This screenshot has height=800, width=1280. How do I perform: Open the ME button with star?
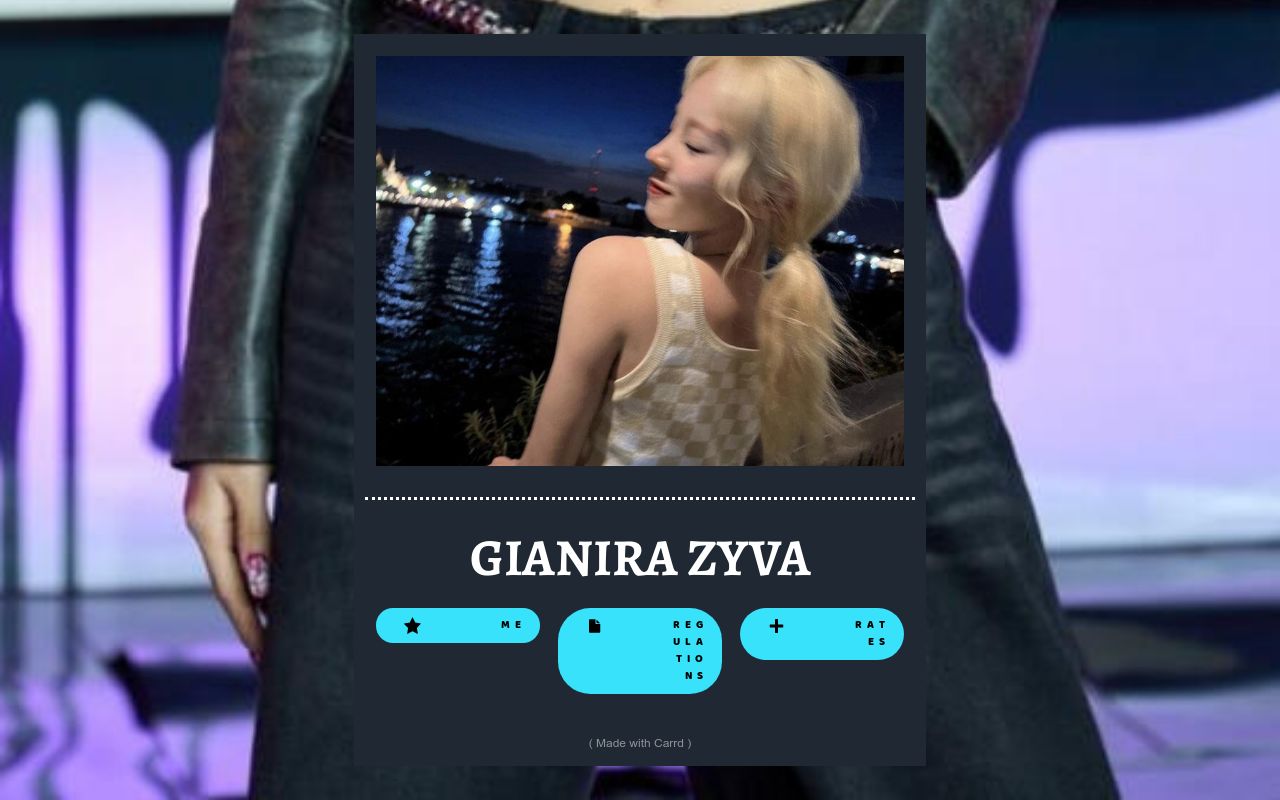point(458,625)
